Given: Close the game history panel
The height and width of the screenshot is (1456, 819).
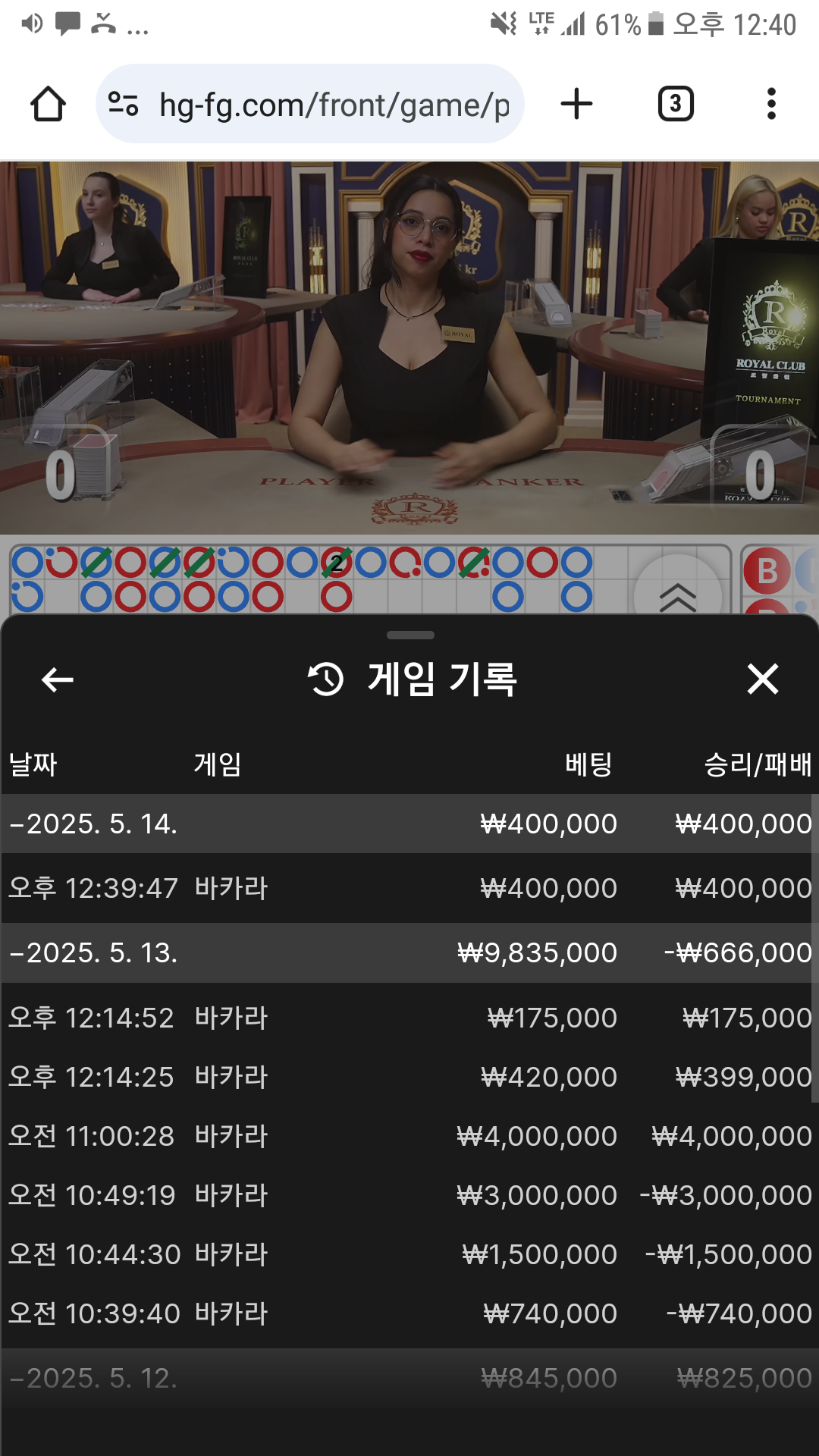Looking at the screenshot, I should pos(763,679).
